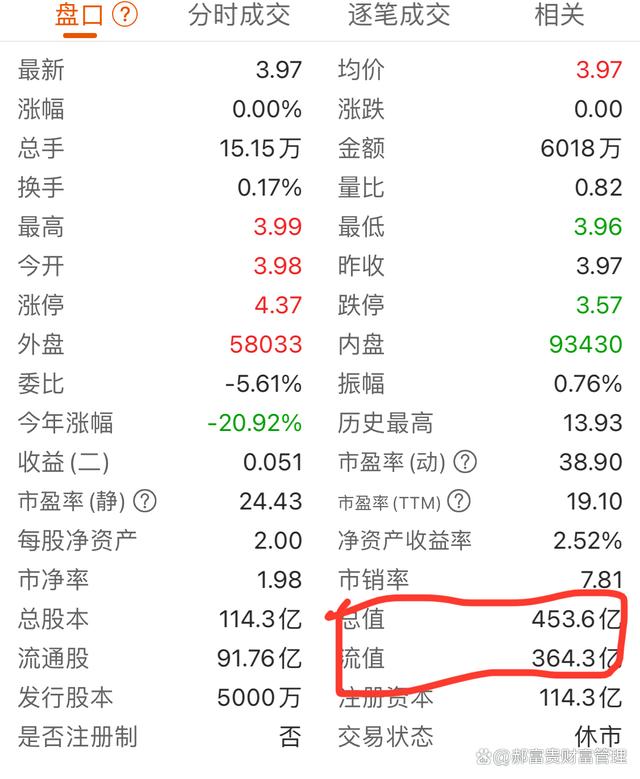
Task: Switch to the 分时成交 tab
Action: tap(239, 15)
